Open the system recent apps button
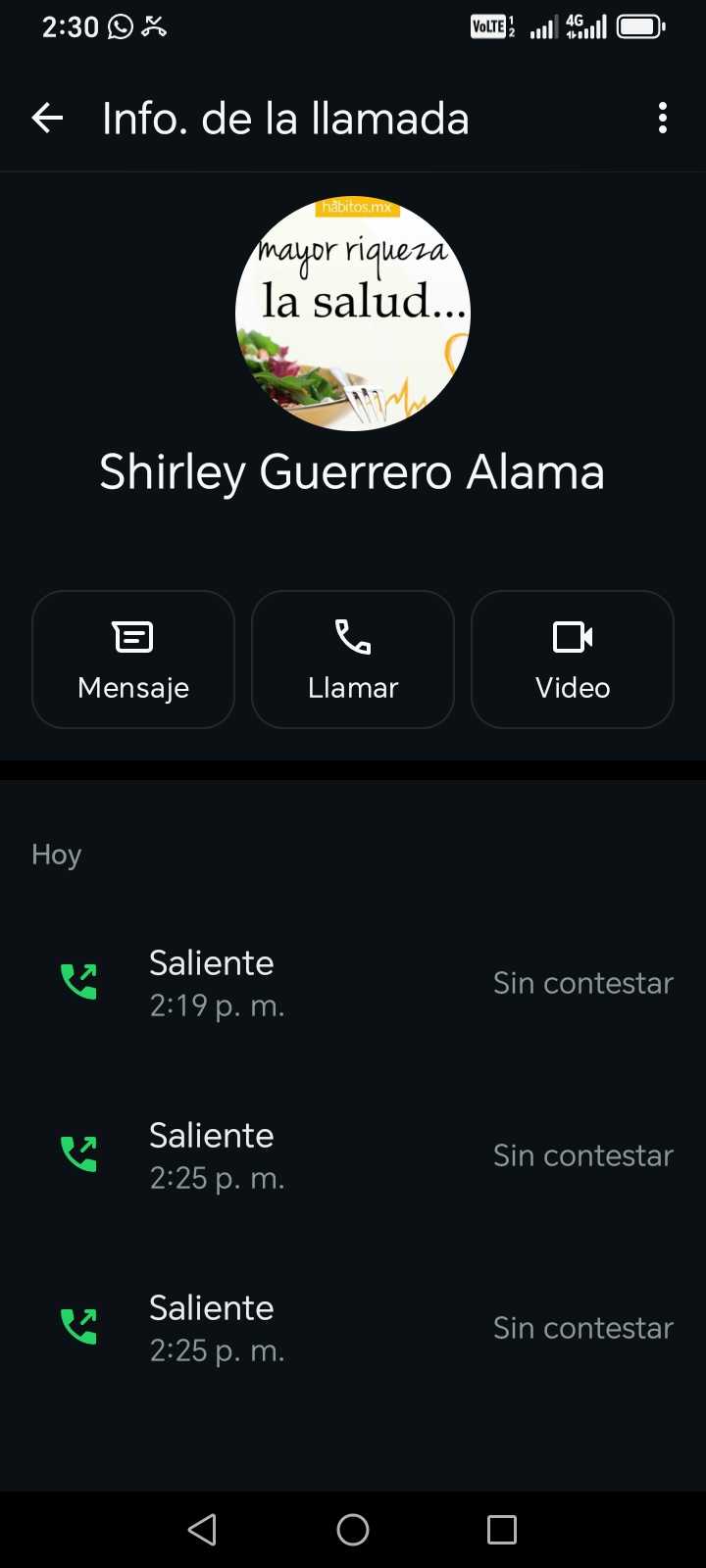The width and height of the screenshot is (706, 1568). [501, 1529]
